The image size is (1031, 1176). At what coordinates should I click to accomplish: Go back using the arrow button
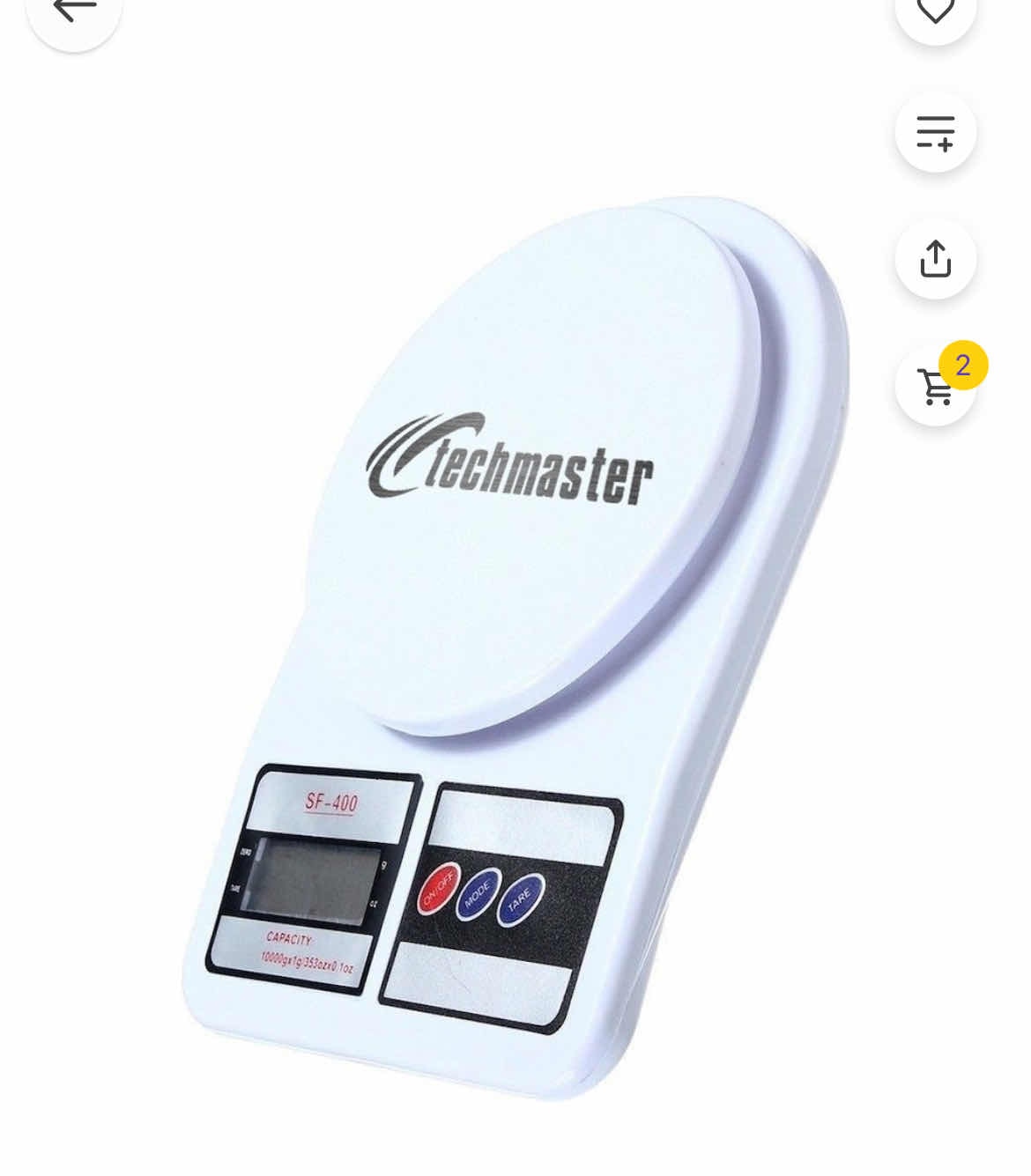click(x=74, y=12)
